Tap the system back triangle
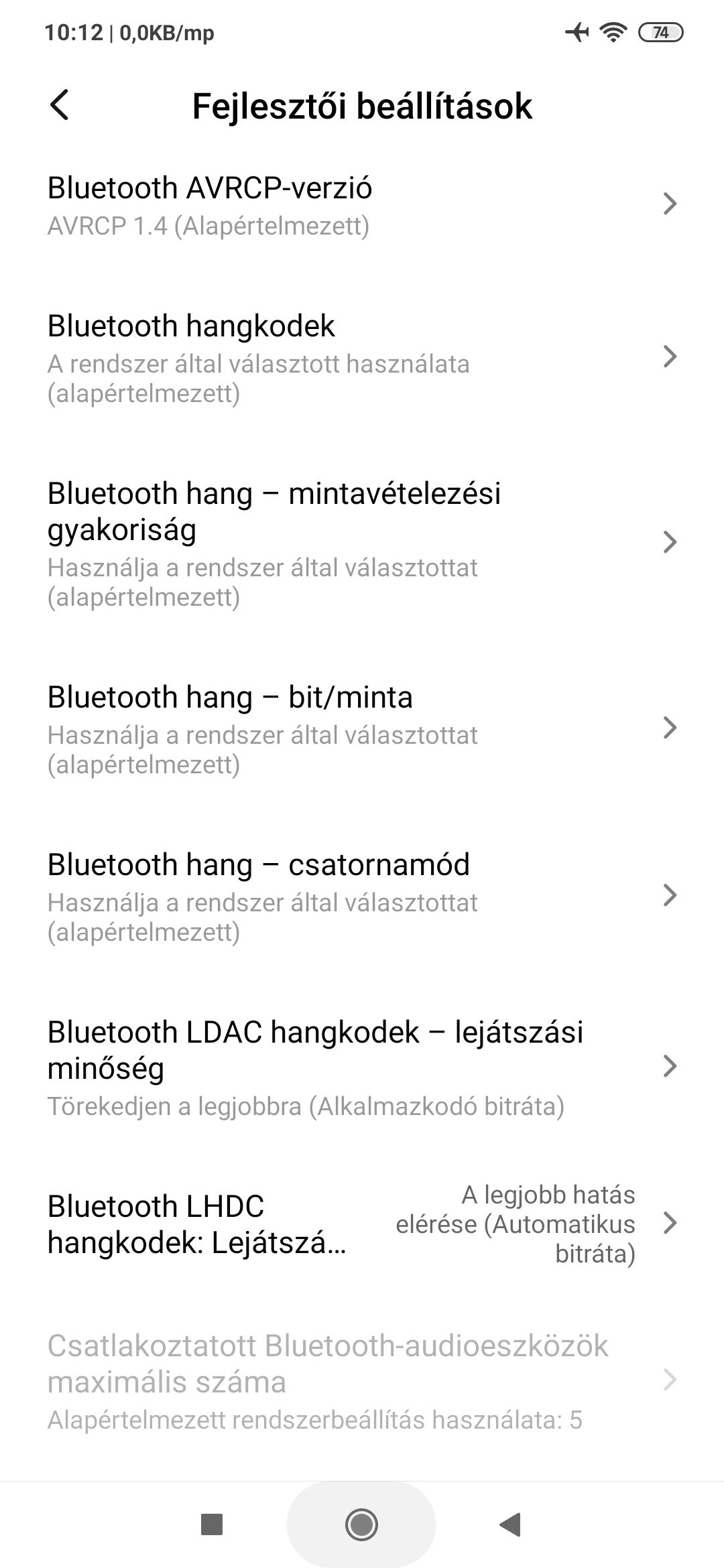The height and width of the screenshot is (1568, 724). coord(510,1524)
